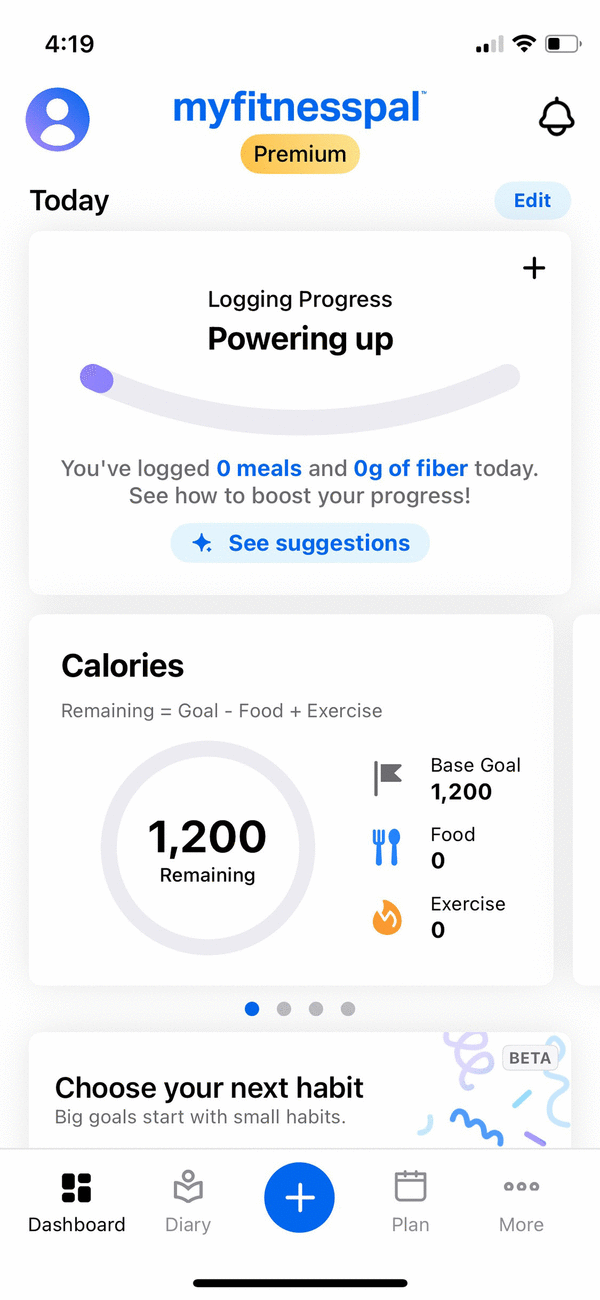Image resolution: width=600 pixels, height=1300 pixels.
Task: Switch to the Diary tab
Action: 188,1201
